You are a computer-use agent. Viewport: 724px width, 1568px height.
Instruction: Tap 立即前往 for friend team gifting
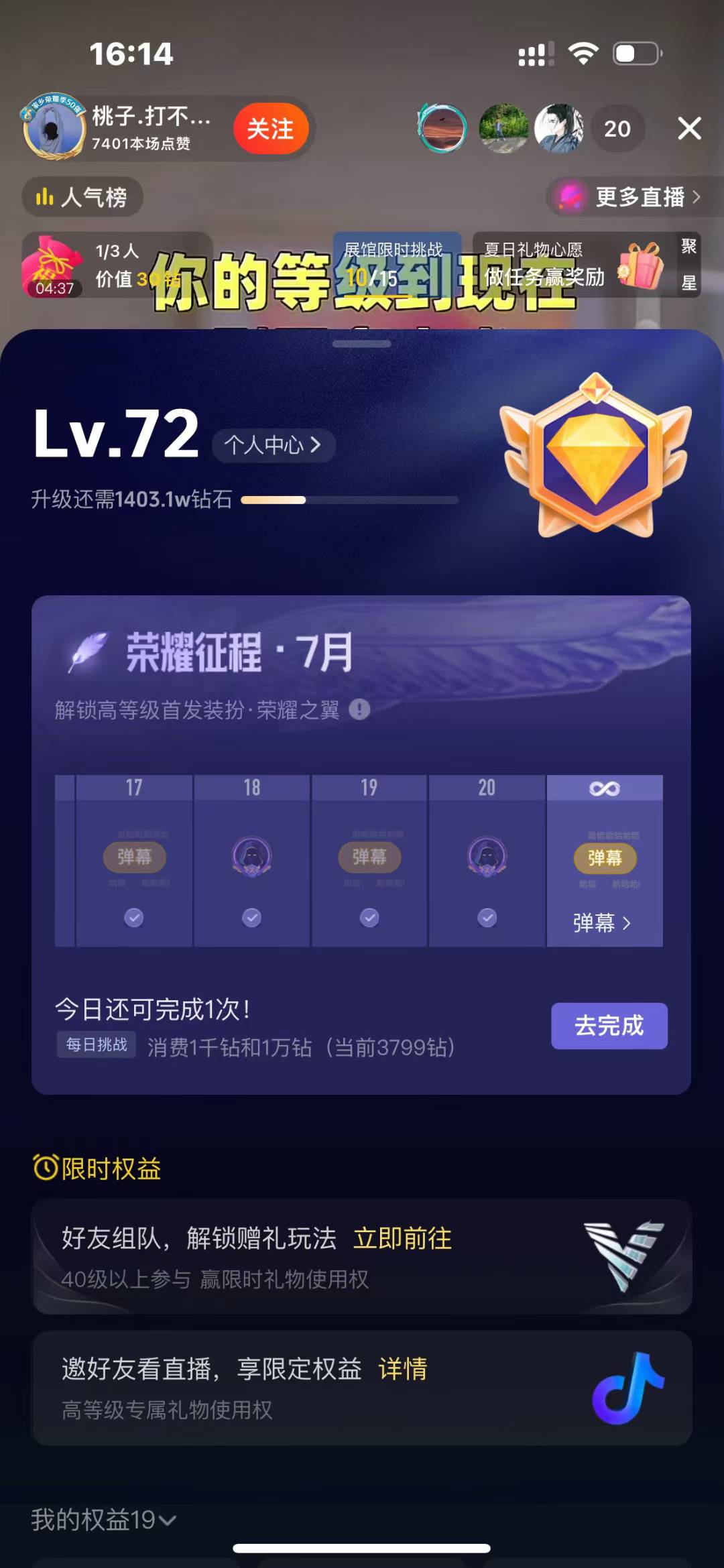(x=402, y=1238)
